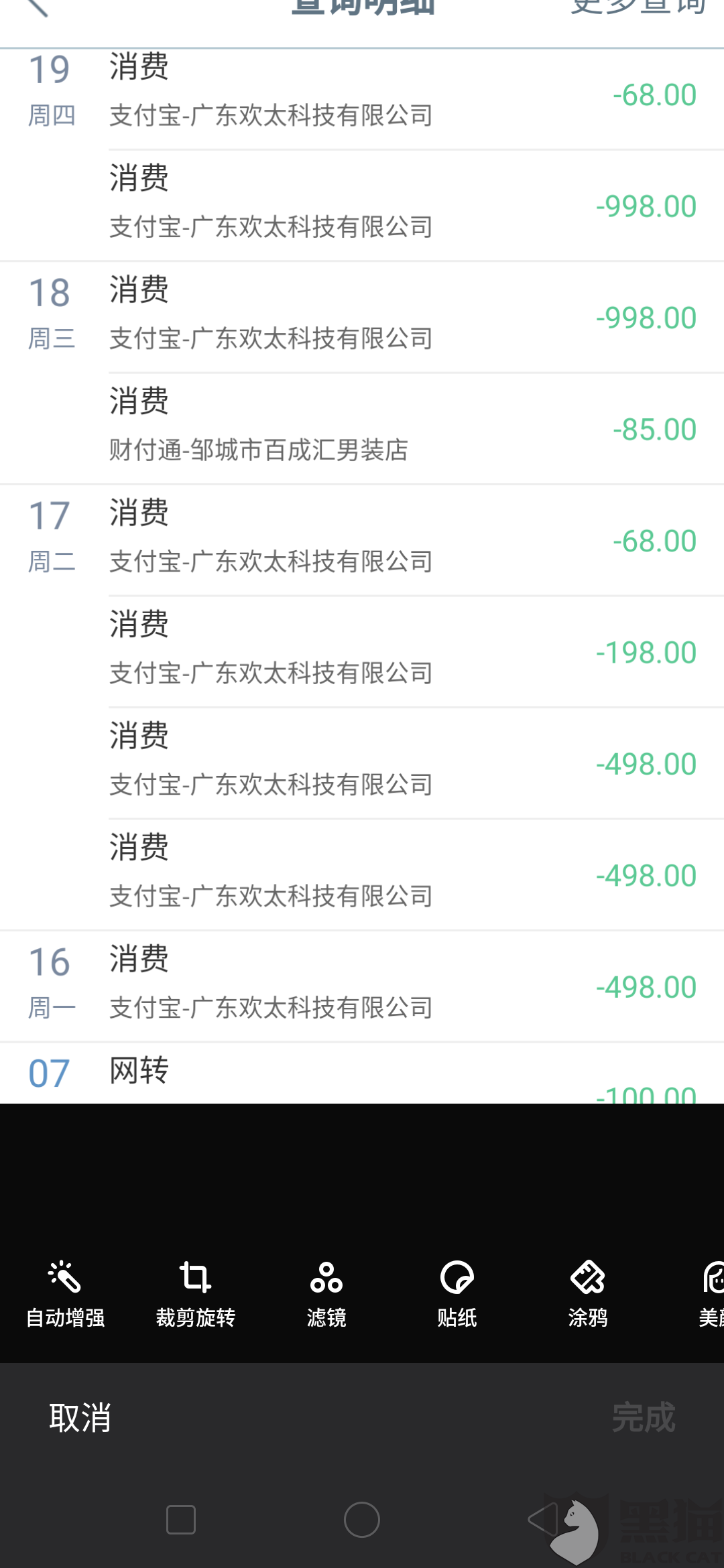Choose the 涂鸦 doodle tool
Screen dimensions: 724x1568
(x=587, y=1294)
